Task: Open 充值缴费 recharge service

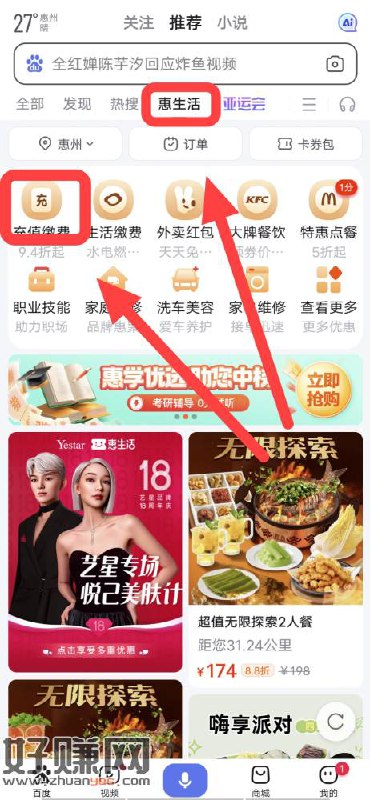Action: click(x=42, y=216)
